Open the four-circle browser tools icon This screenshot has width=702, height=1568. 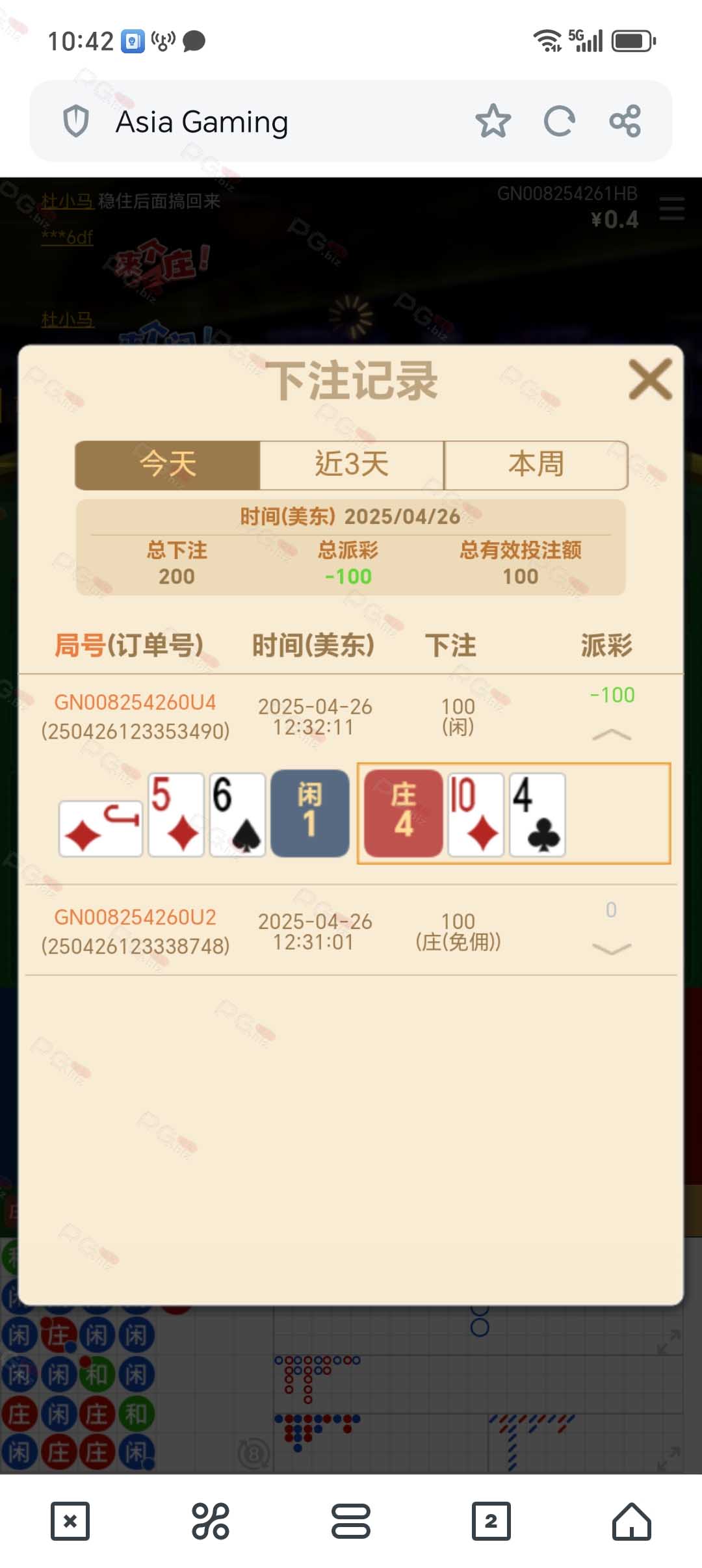tap(210, 1521)
